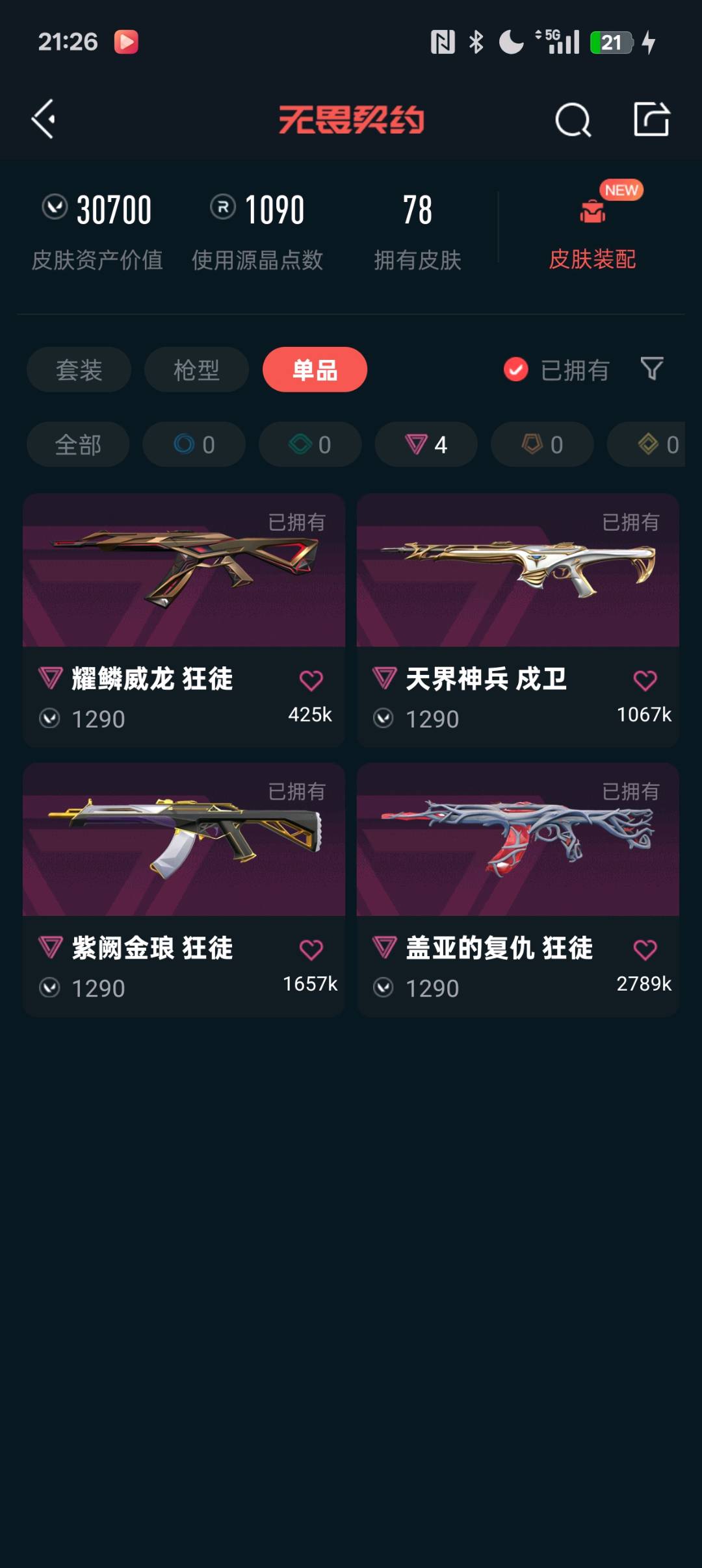The width and height of the screenshot is (702, 1568).
Task: Filter by the blue circle tier chip
Action: pyautogui.click(x=194, y=445)
